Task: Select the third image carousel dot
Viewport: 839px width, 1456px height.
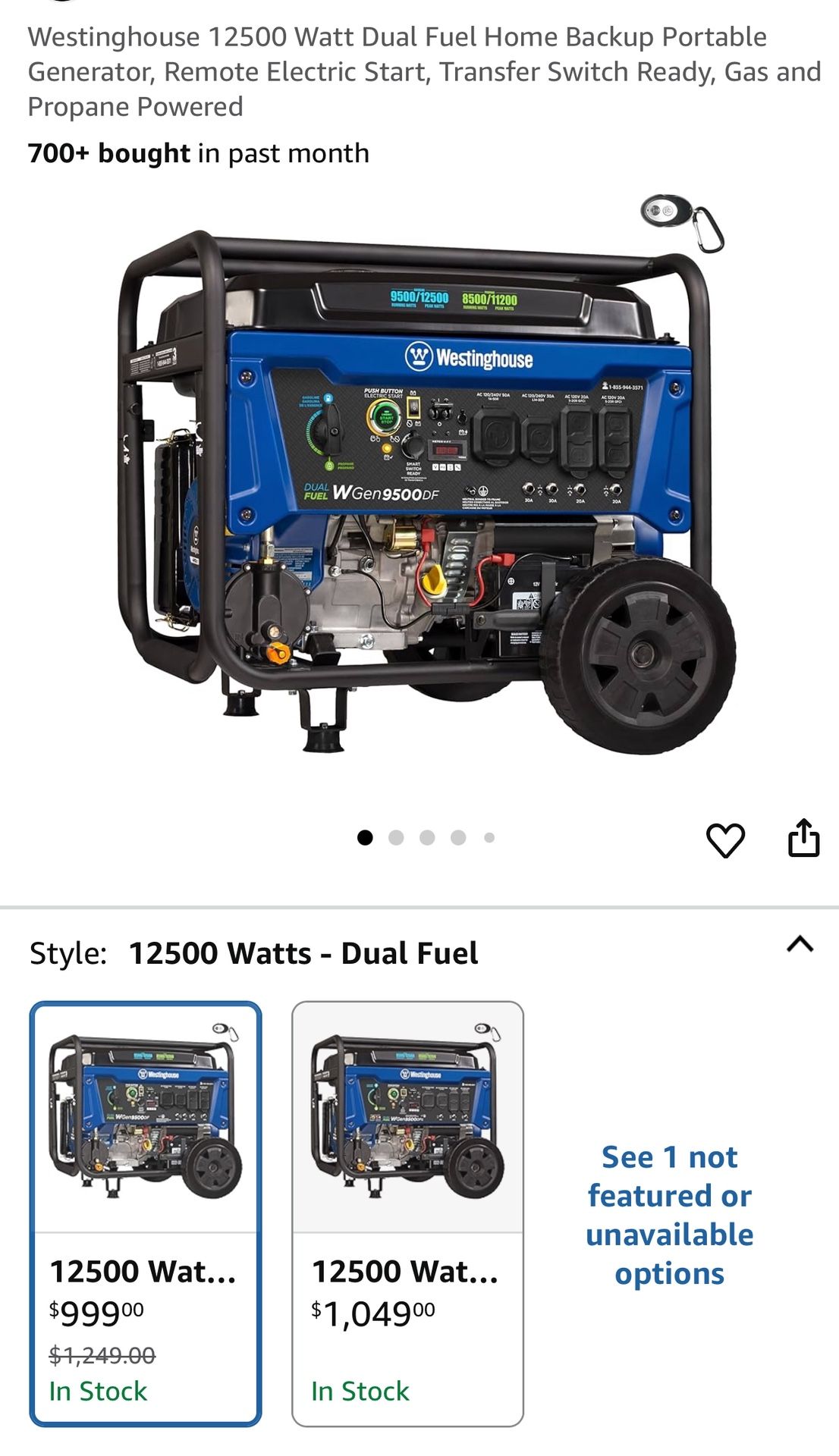Action: tap(426, 839)
